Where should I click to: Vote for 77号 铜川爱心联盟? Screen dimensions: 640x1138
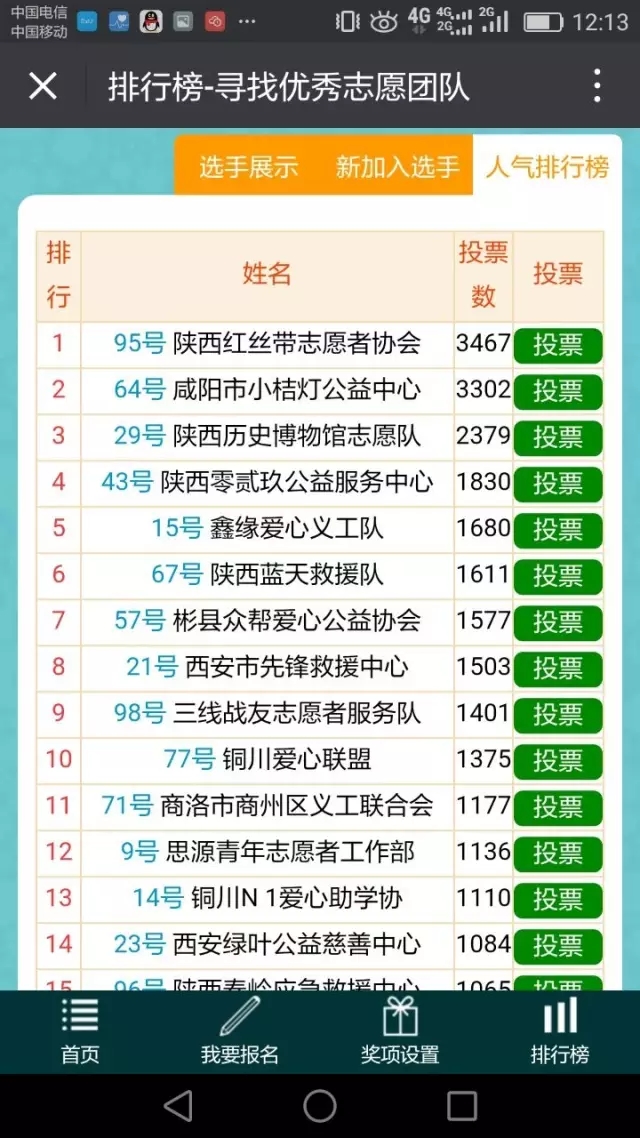[558, 761]
